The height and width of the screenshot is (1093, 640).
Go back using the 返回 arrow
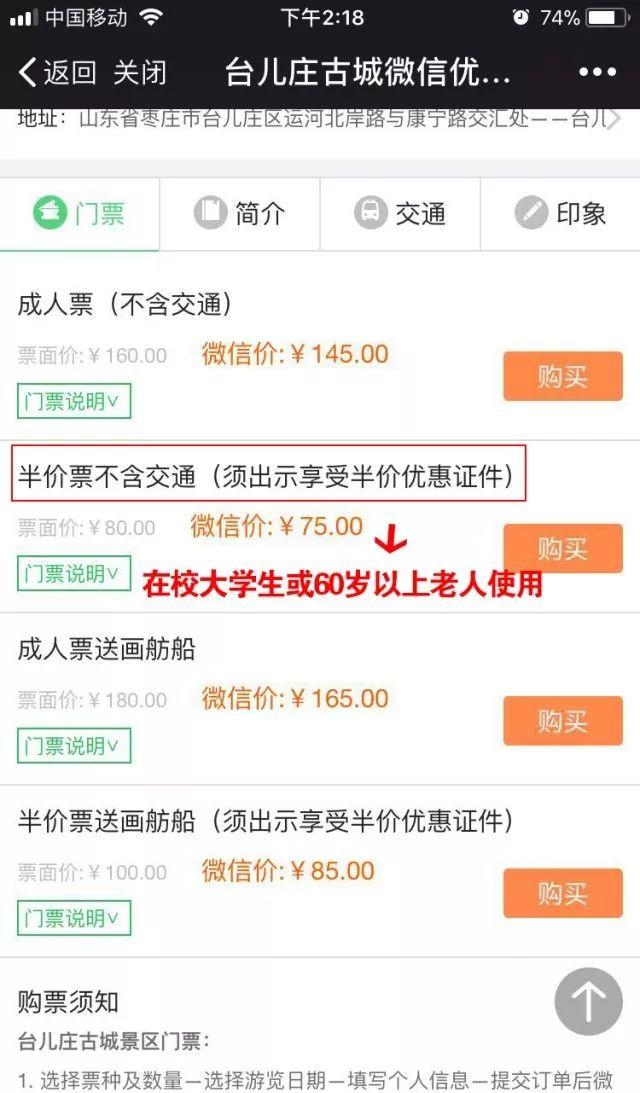[x=56, y=73]
